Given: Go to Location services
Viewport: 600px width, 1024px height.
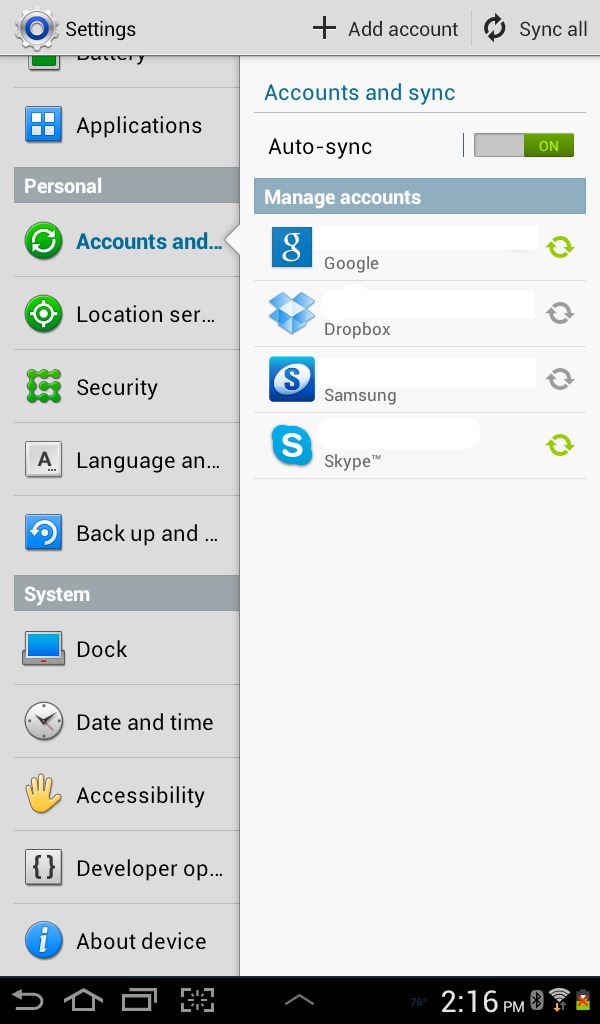Looking at the screenshot, I should pos(127,314).
